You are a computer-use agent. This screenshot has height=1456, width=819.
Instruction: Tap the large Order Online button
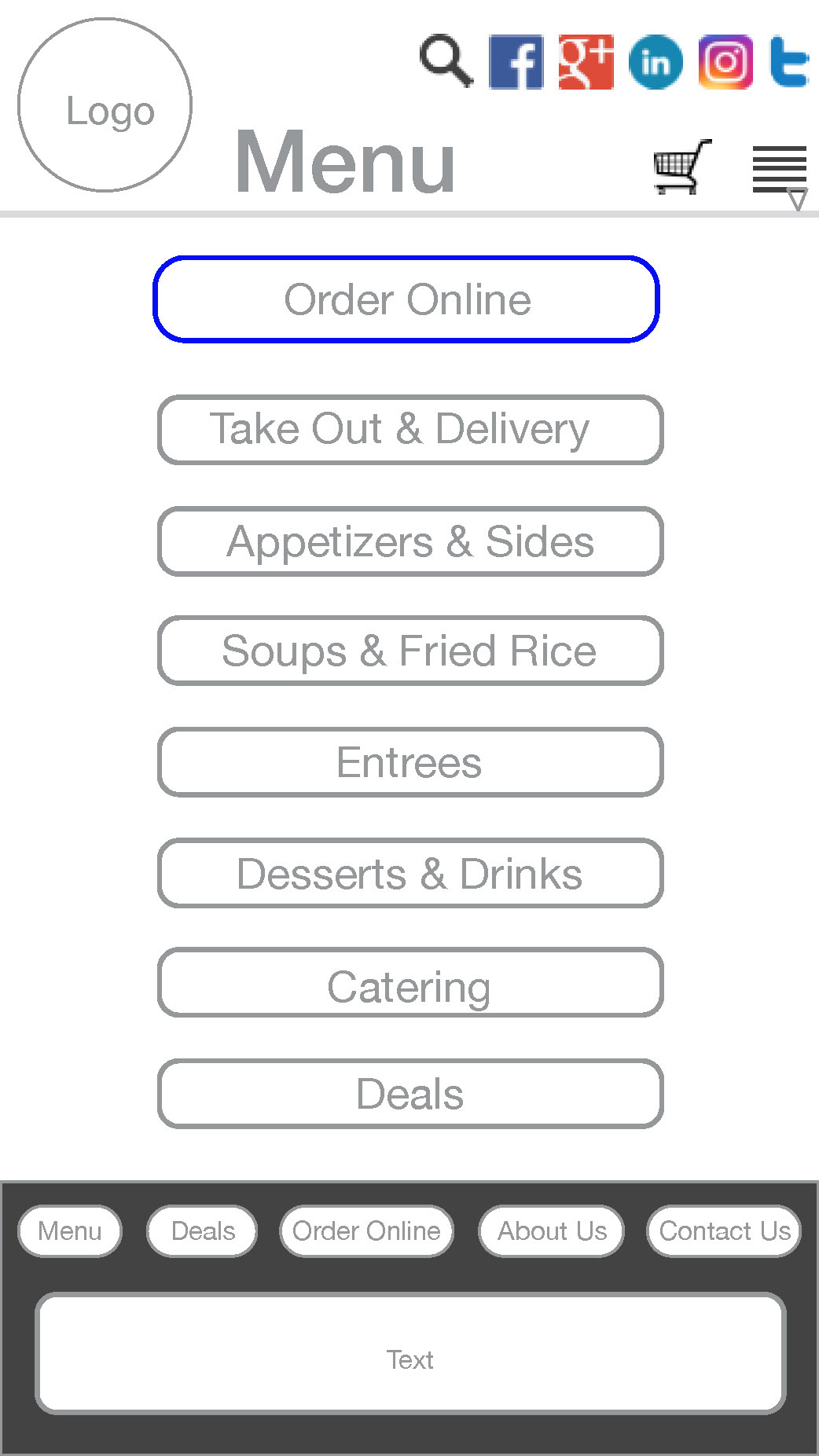click(406, 299)
